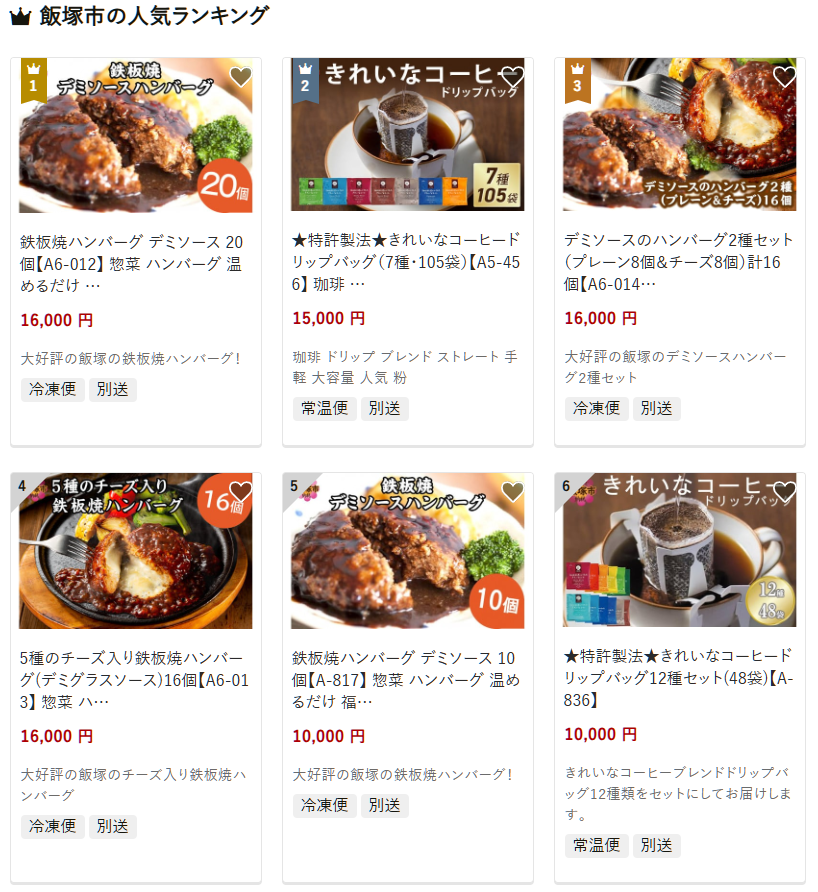
Task: Open きれいなコーヒードリップバッグ 7種・105袋 product
Action: tap(407, 262)
